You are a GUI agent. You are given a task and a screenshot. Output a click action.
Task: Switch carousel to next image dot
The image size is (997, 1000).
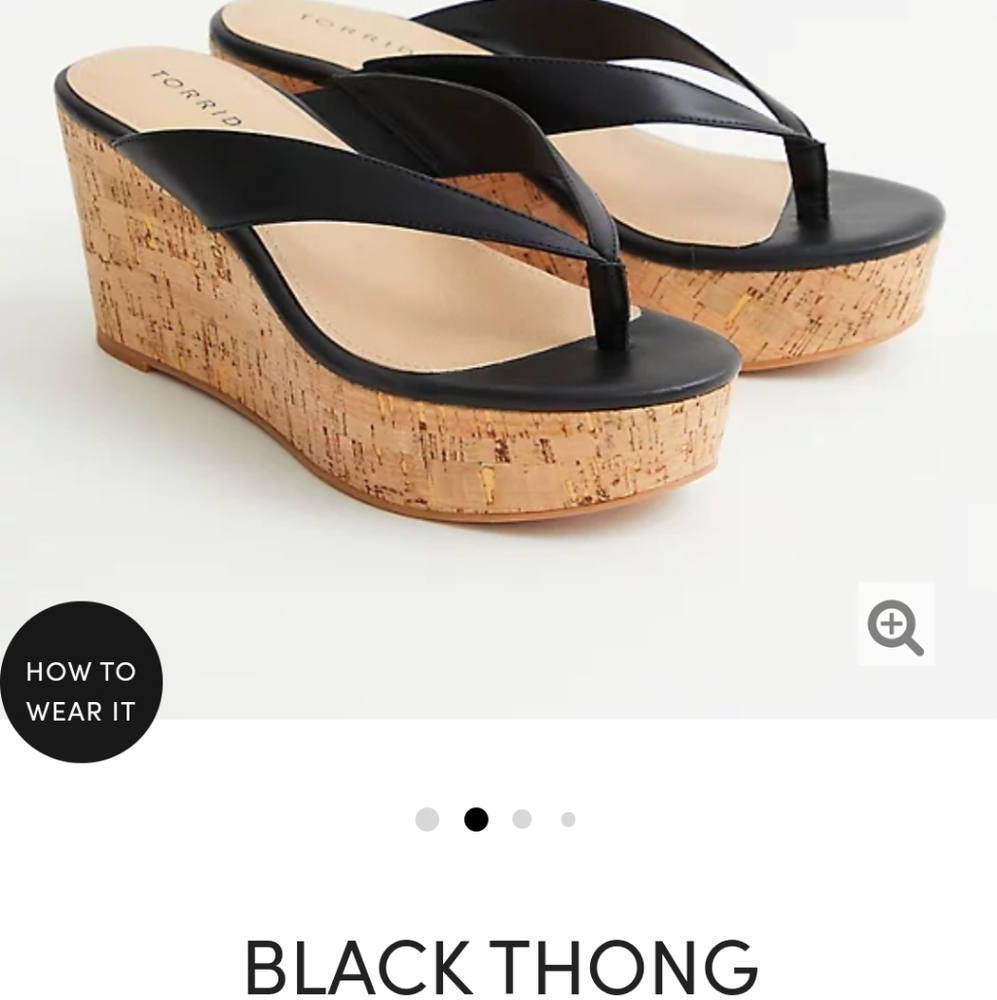522,819
